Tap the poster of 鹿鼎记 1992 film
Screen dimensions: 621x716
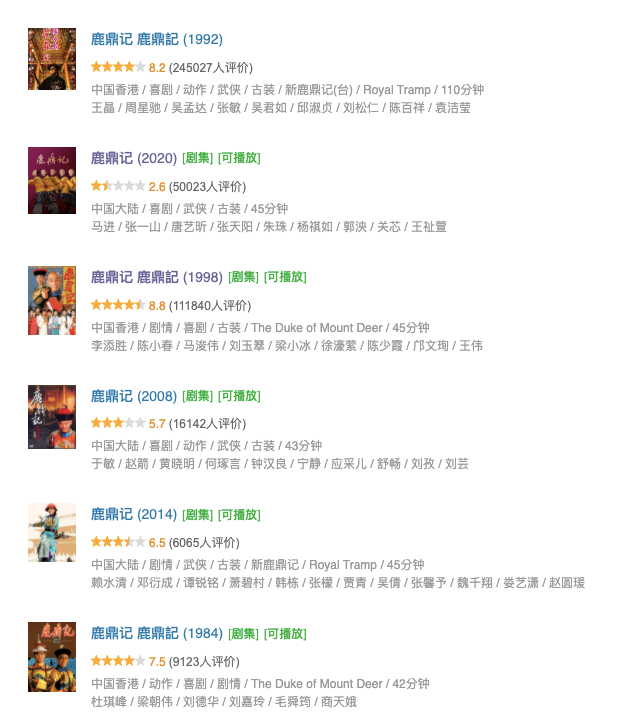(52, 60)
